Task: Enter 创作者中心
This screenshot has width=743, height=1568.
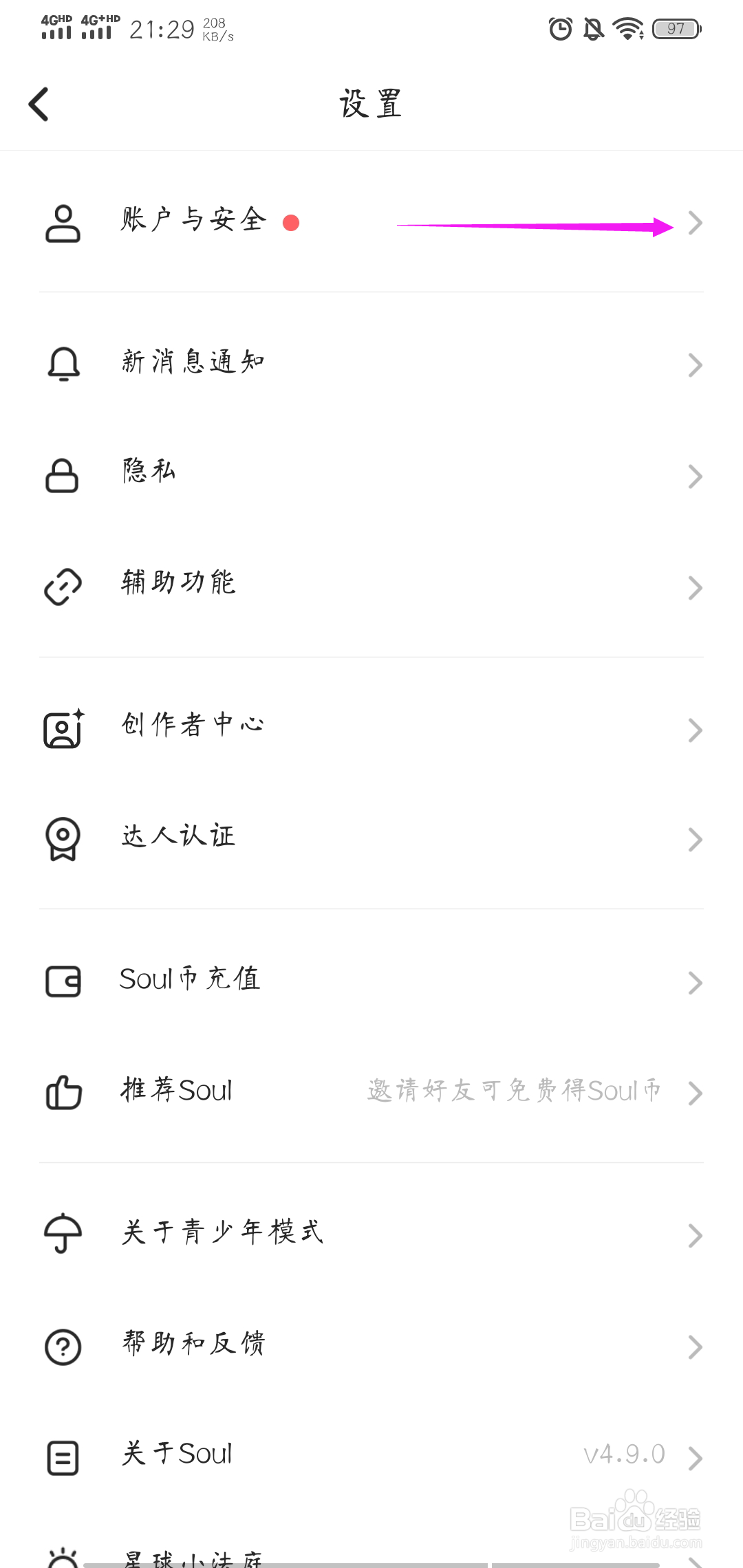Action: 371,728
